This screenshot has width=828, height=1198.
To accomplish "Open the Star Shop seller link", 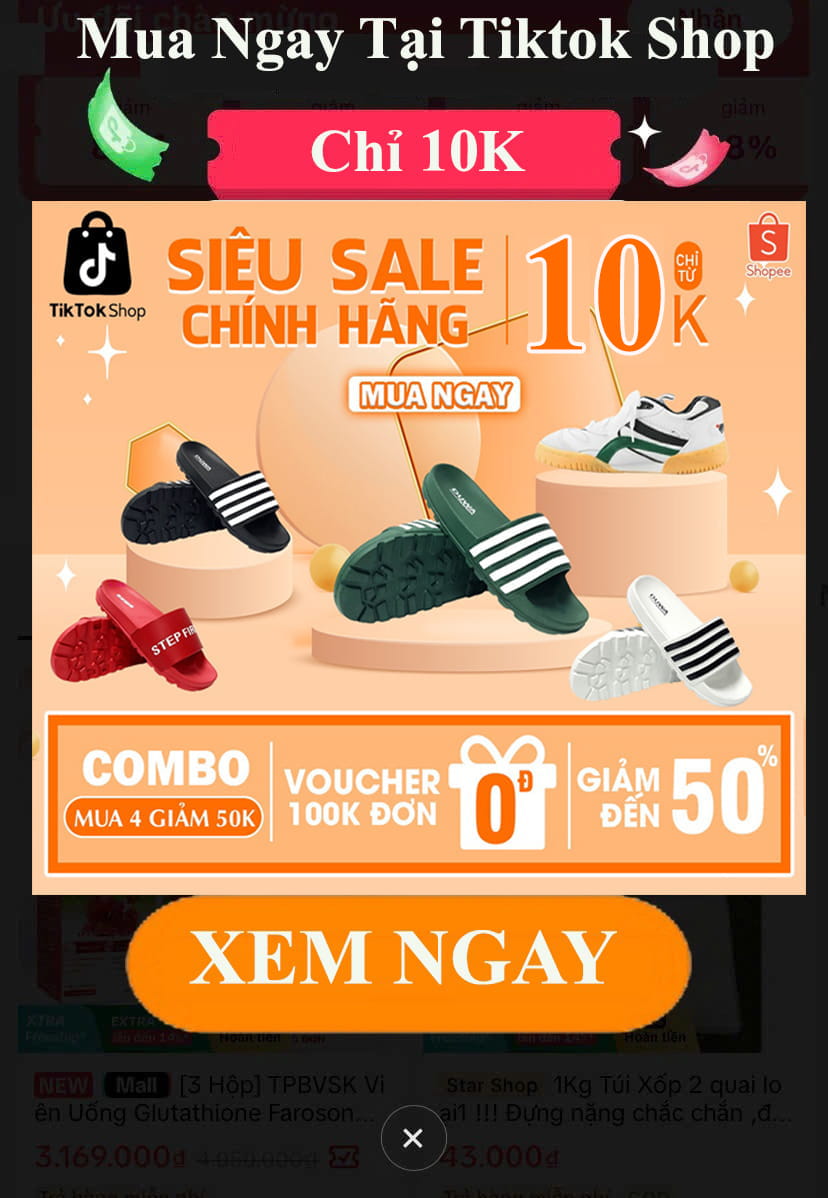I will coord(492,1086).
